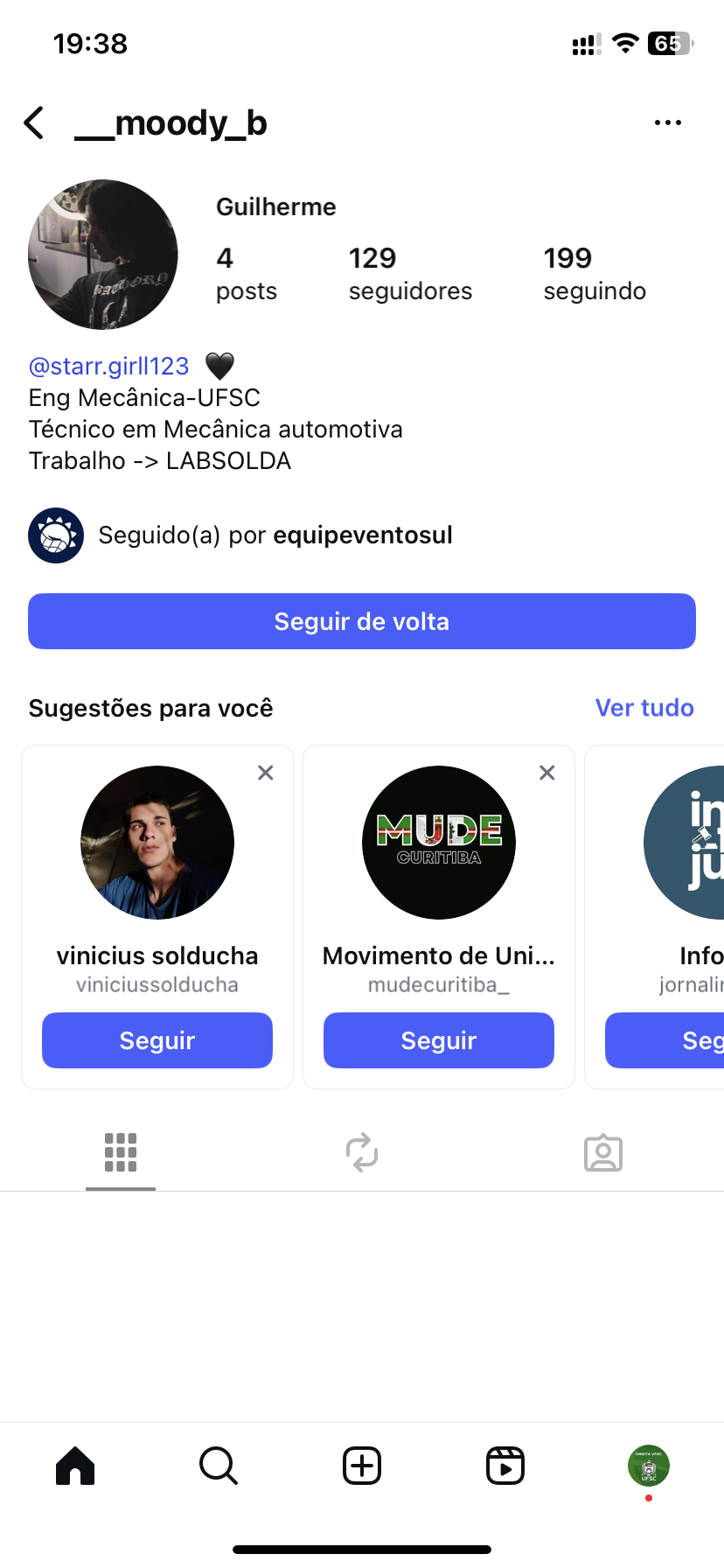Open the @starr.girll123 link in bio
This screenshot has width=724, height=1568.
pyautogui.click(x=109, y=366)
